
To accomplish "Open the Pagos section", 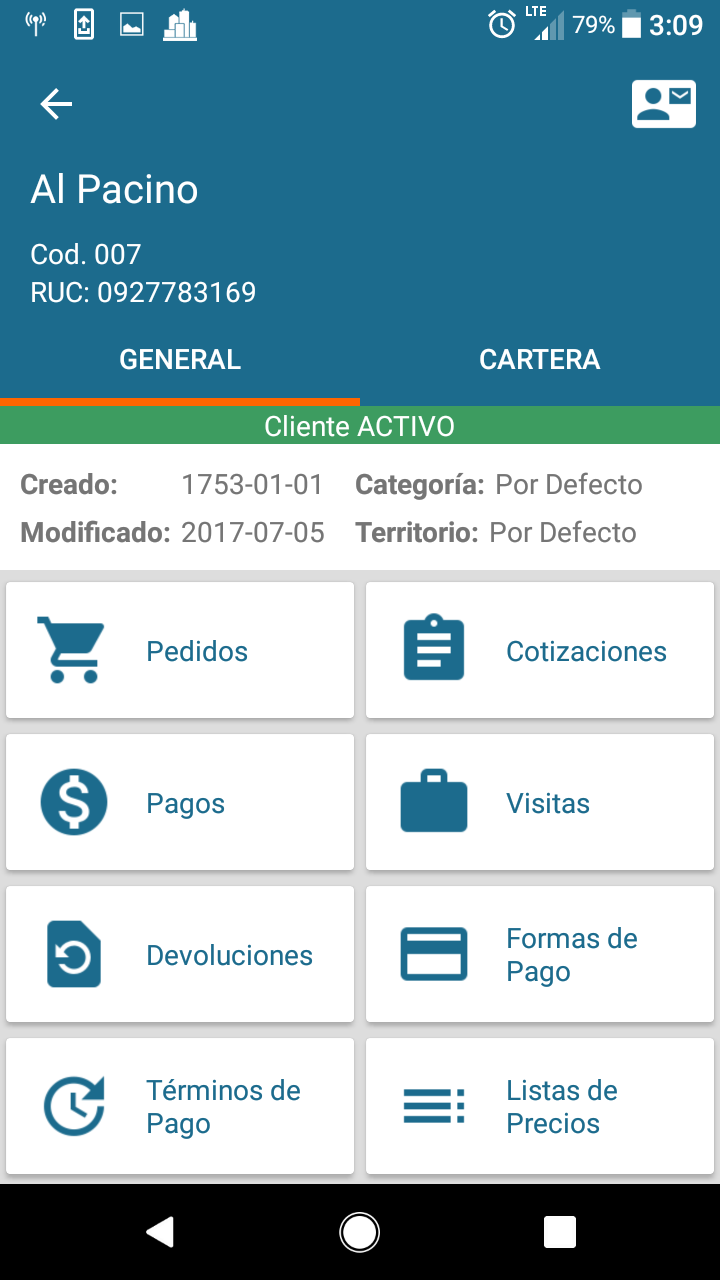I will (180, 802).
